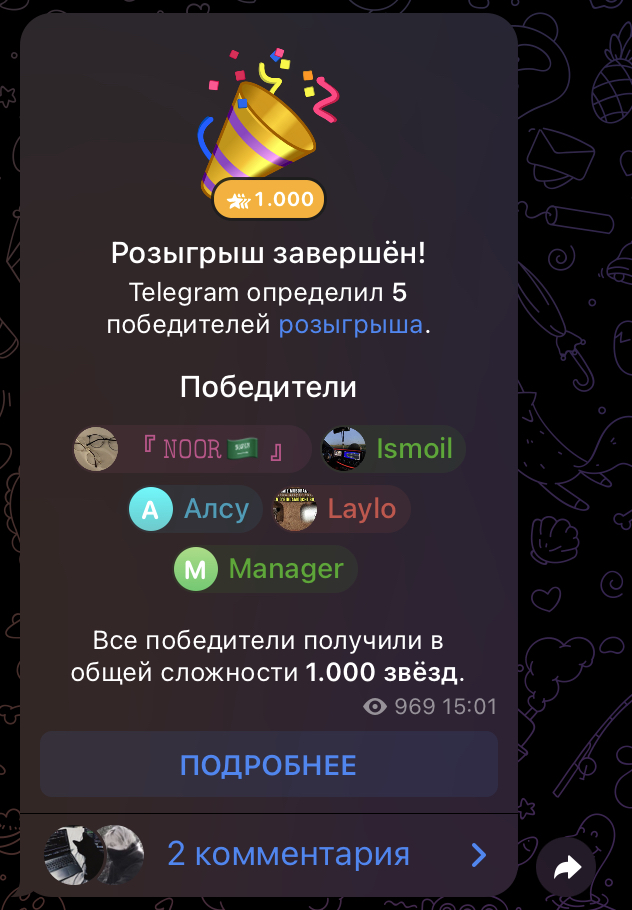Screen dimensions: 632x910
Task: View winner Ismoil's profile
Action: 393,449
